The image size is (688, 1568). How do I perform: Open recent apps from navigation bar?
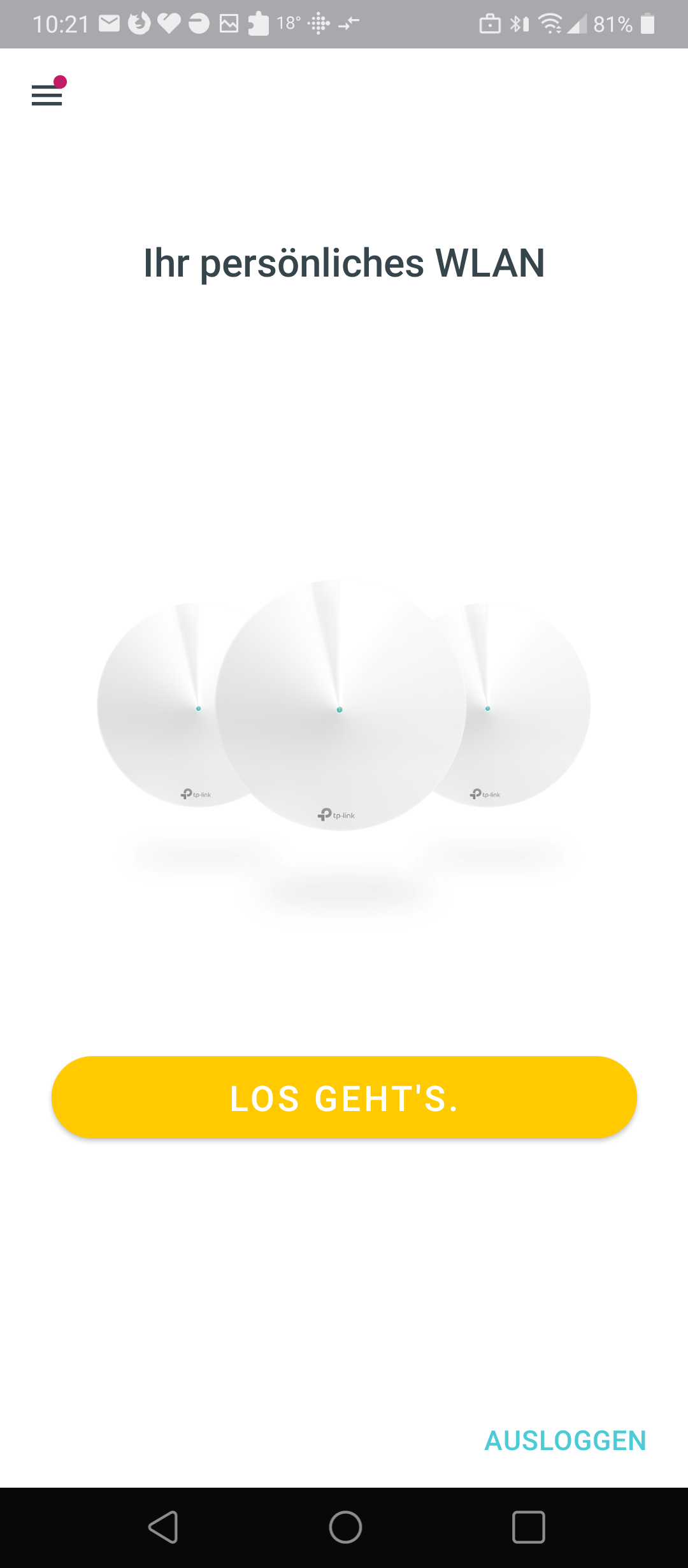click(528, 1527)
